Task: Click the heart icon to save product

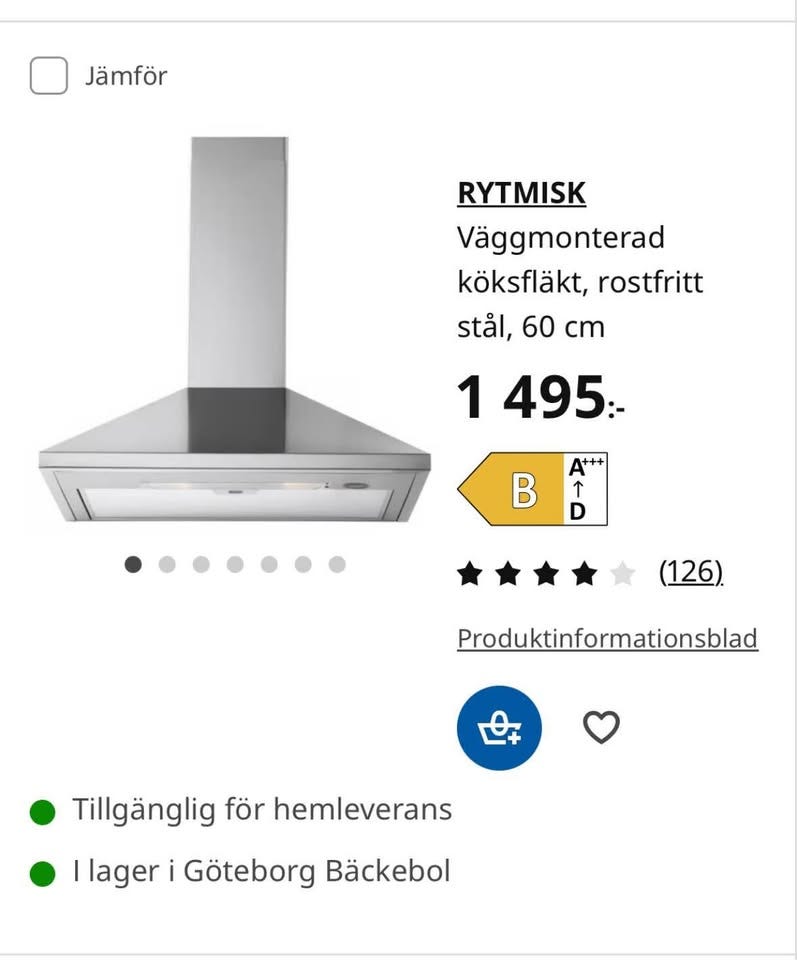Action: pos(601,728)
